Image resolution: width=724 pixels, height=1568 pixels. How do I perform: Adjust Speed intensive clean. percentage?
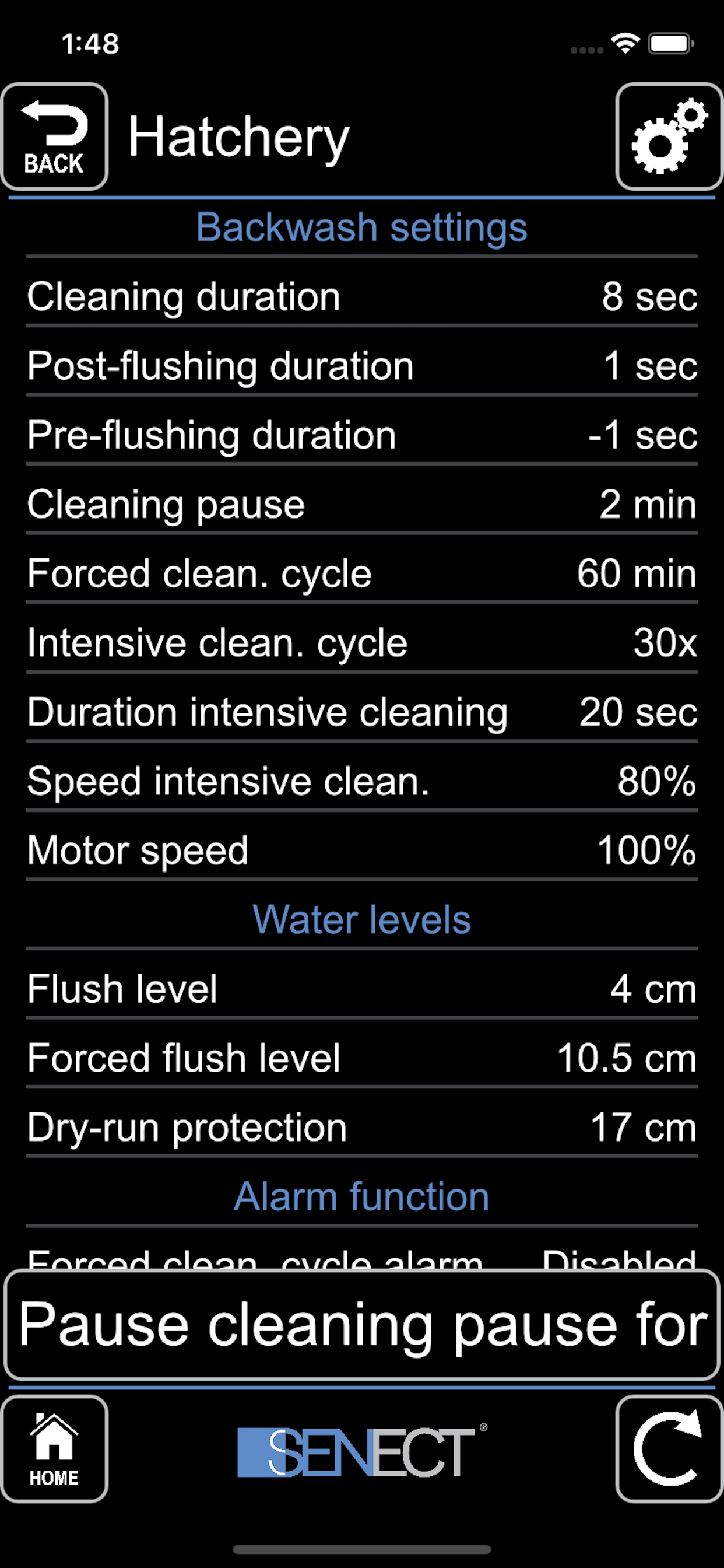[362, 781]
